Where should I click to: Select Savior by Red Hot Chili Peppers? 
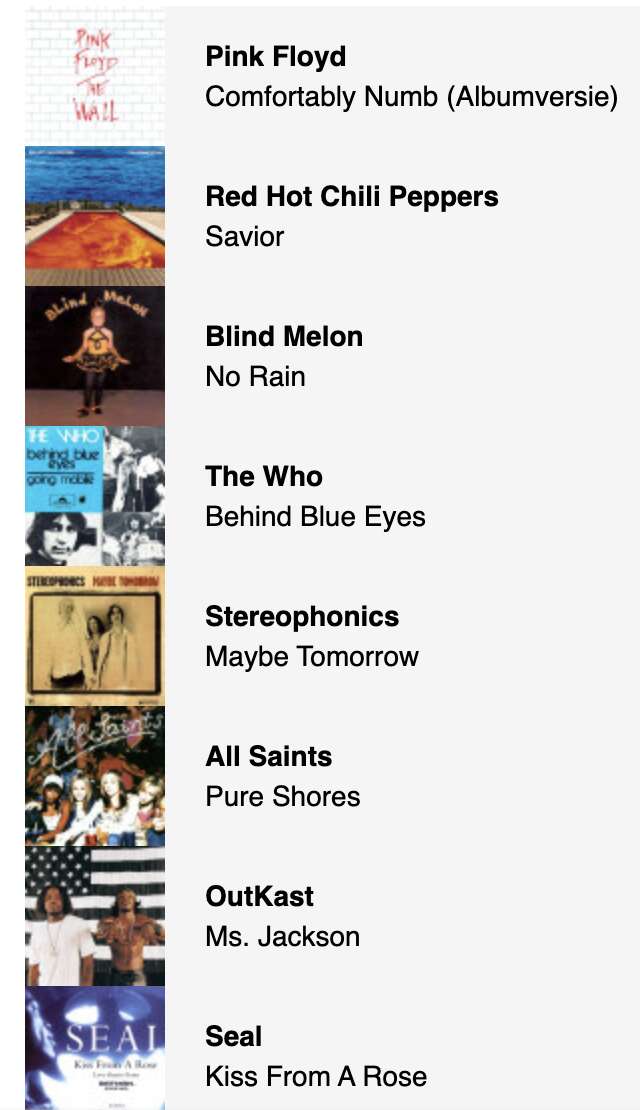245,237
